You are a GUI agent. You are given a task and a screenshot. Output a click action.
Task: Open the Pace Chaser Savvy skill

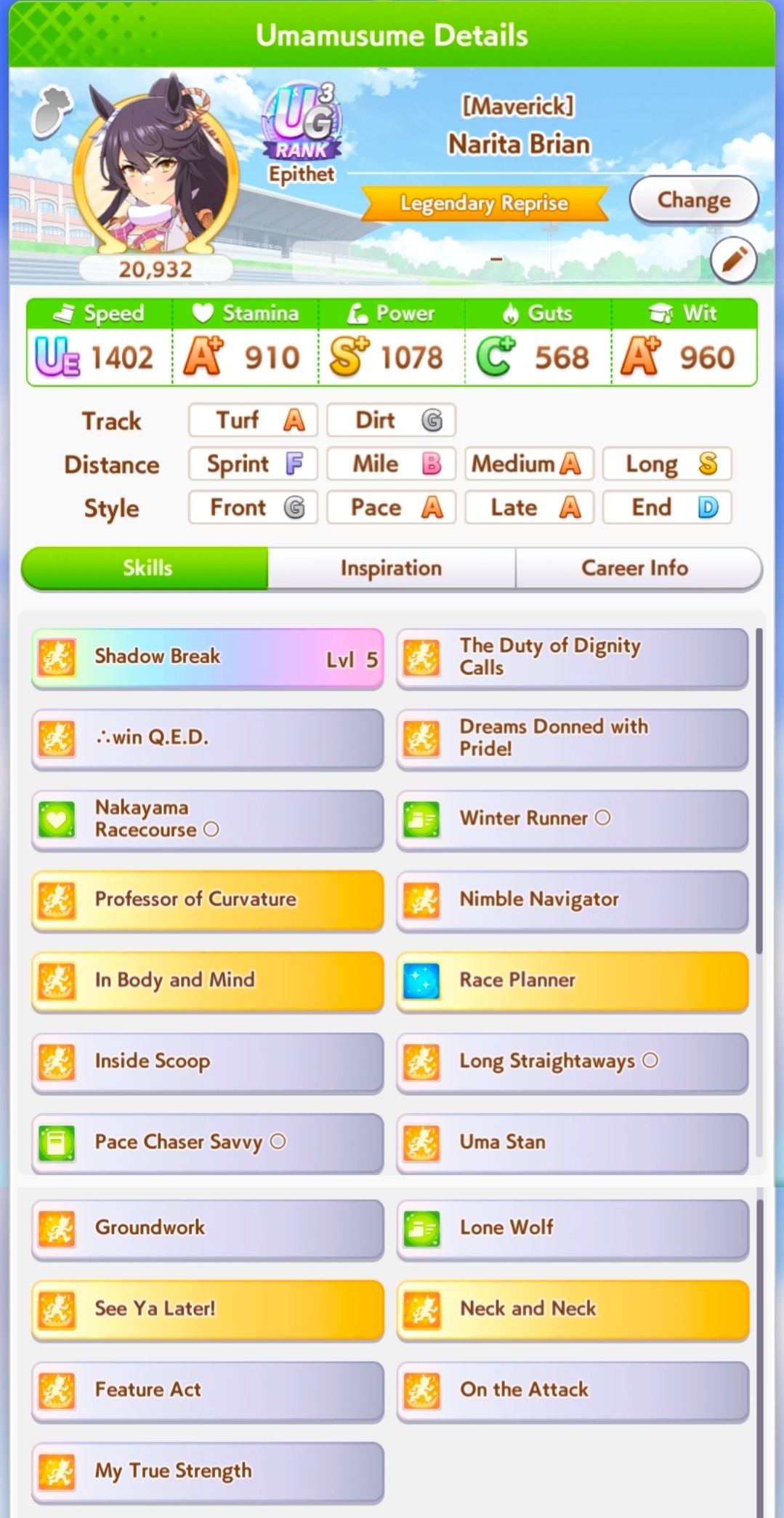[207, 1143]
